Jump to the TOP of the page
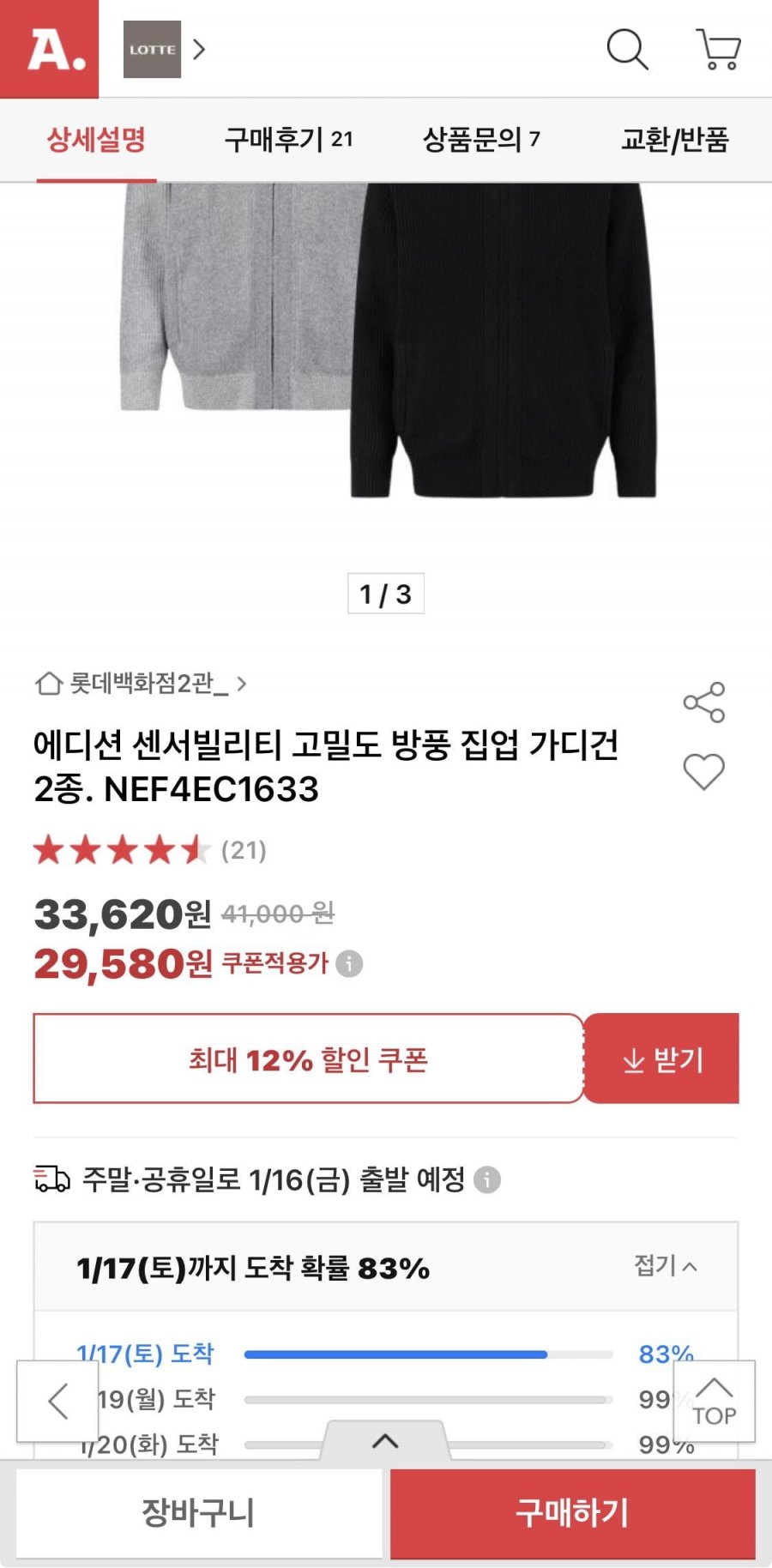Screen dimensions: 772x1568 pos(714,1402)
